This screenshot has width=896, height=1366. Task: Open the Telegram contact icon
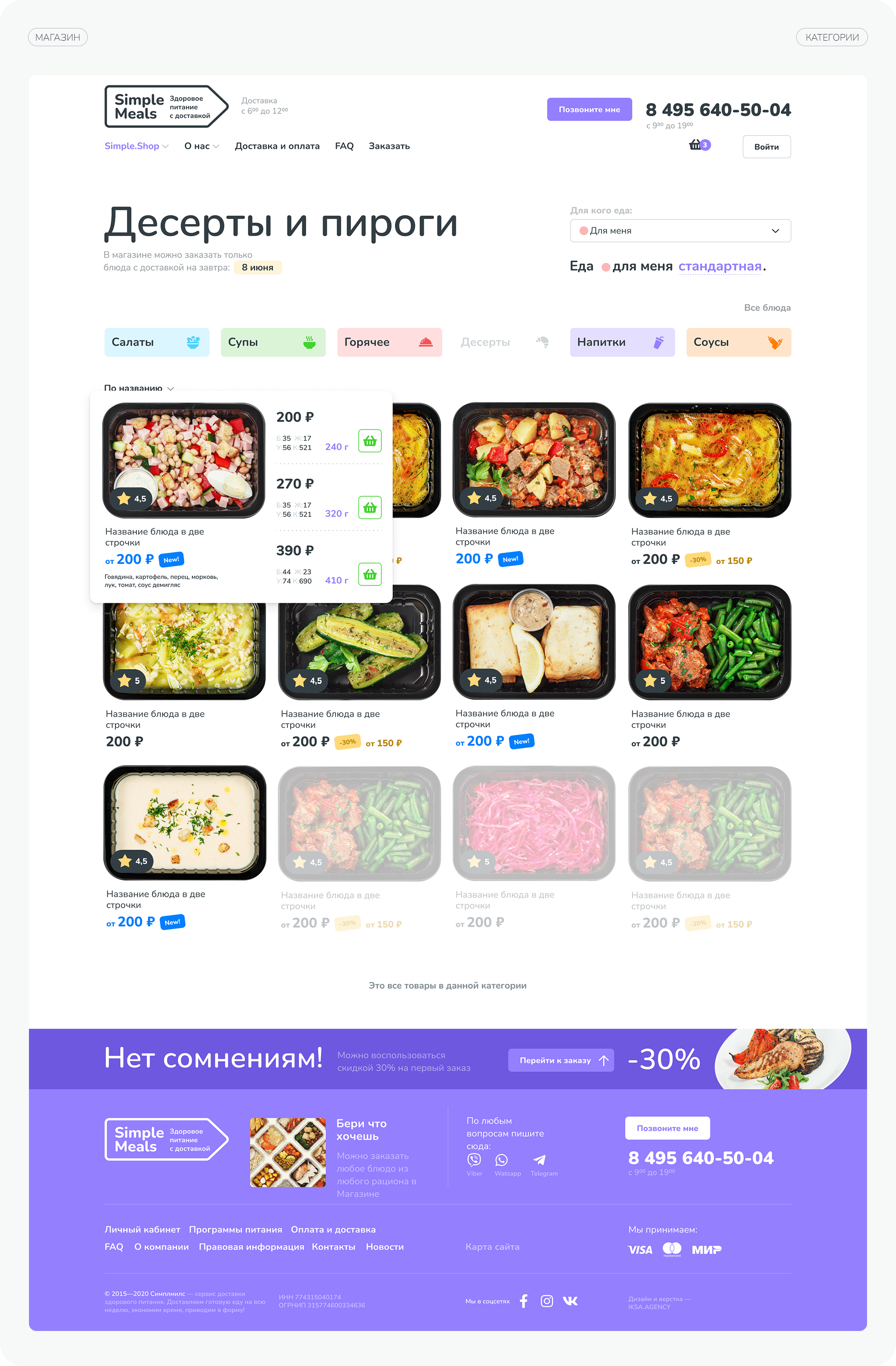point(539,1160)
